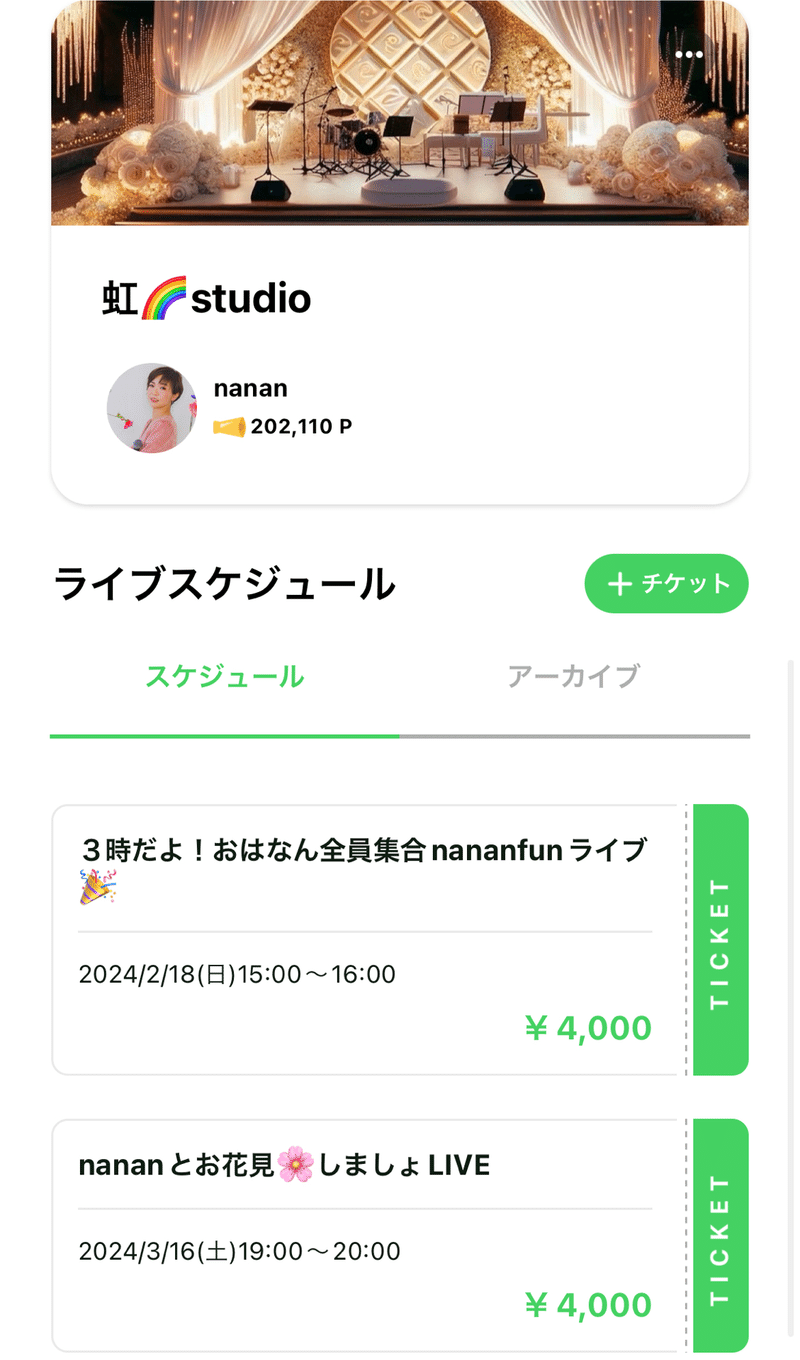This screenshot has width=800, height=1360.
Task: Select the green TICKET stub of the February event
Action: [720, 938]
